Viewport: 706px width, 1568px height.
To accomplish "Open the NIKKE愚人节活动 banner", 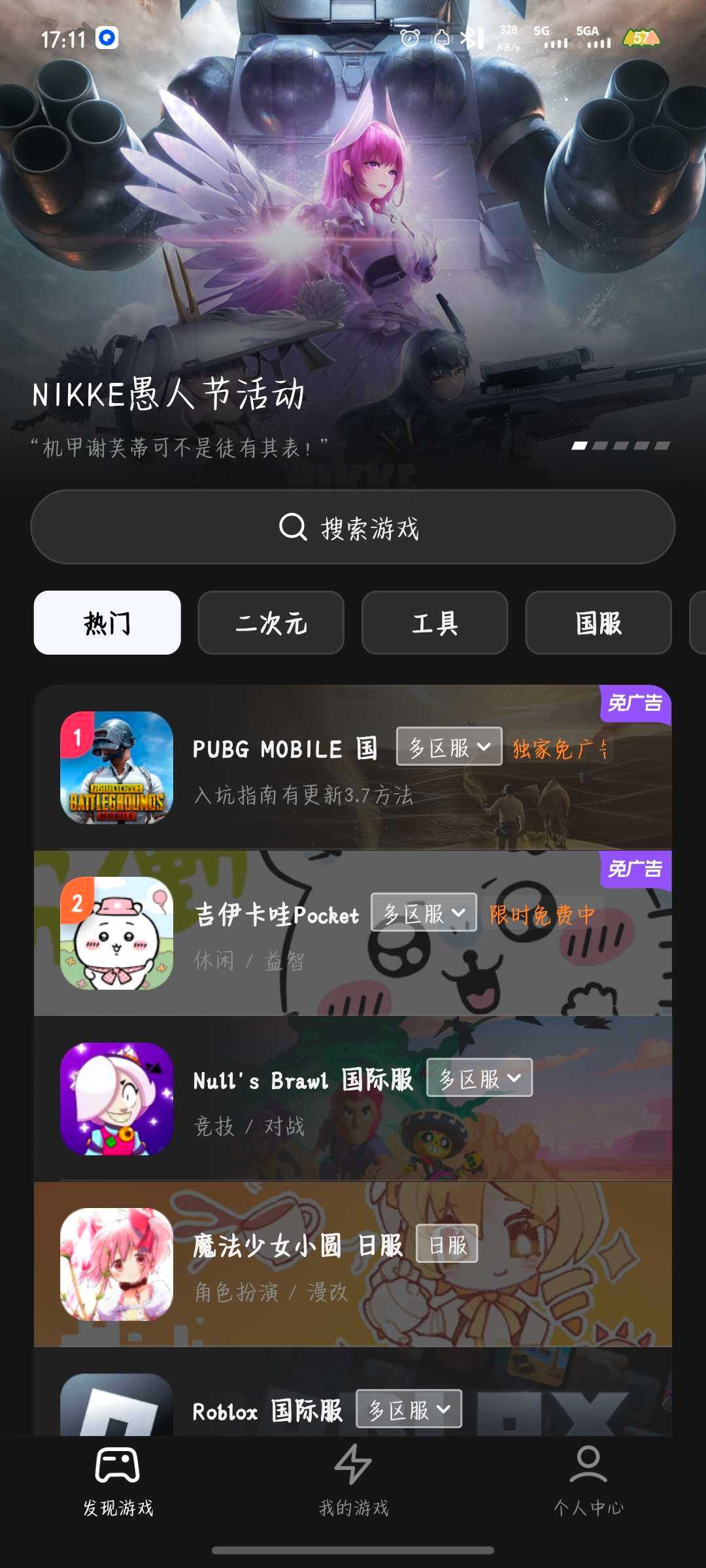I will [353, 261].
